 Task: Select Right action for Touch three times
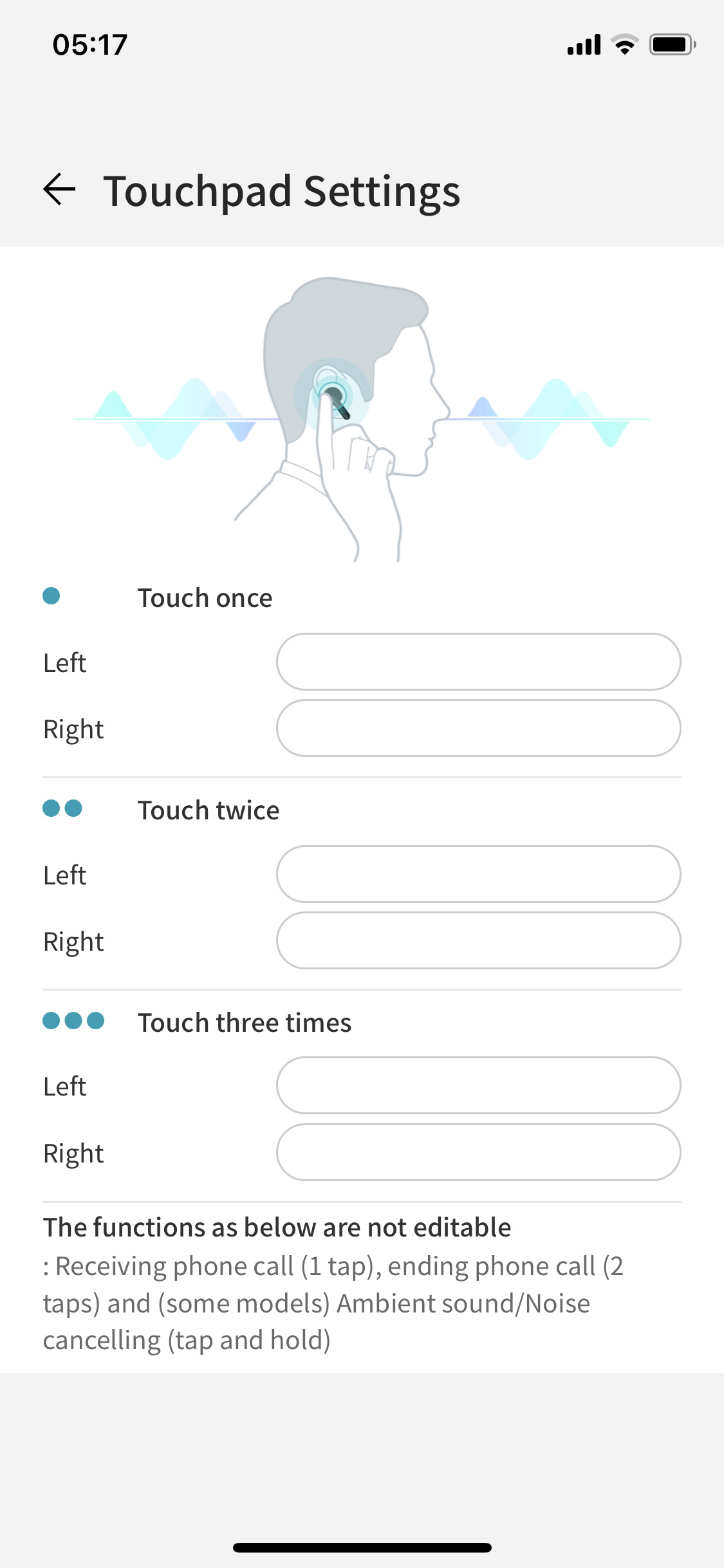(x=478, y=1152)
